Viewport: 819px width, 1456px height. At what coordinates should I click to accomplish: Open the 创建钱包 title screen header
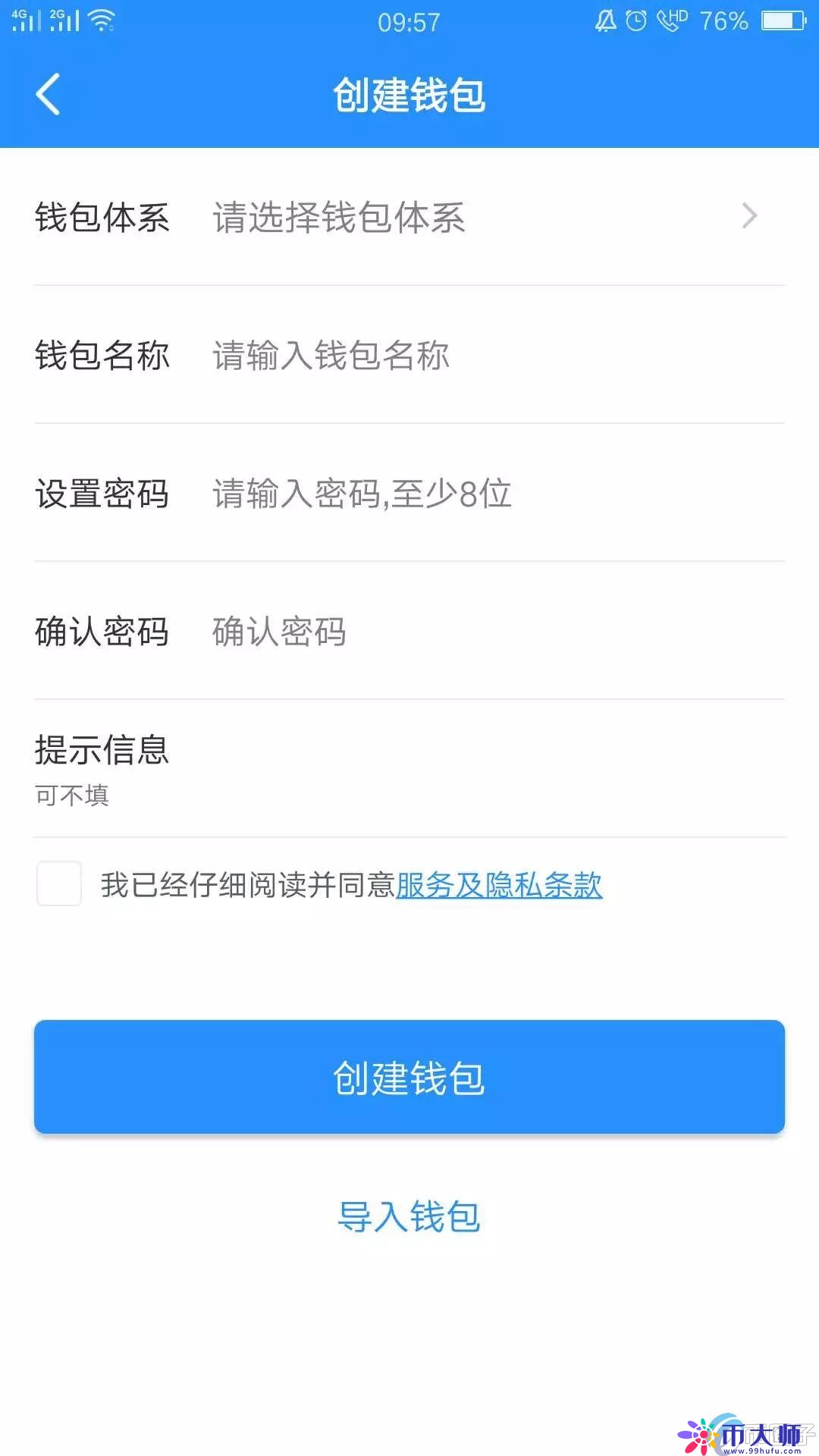coord(409,94)
